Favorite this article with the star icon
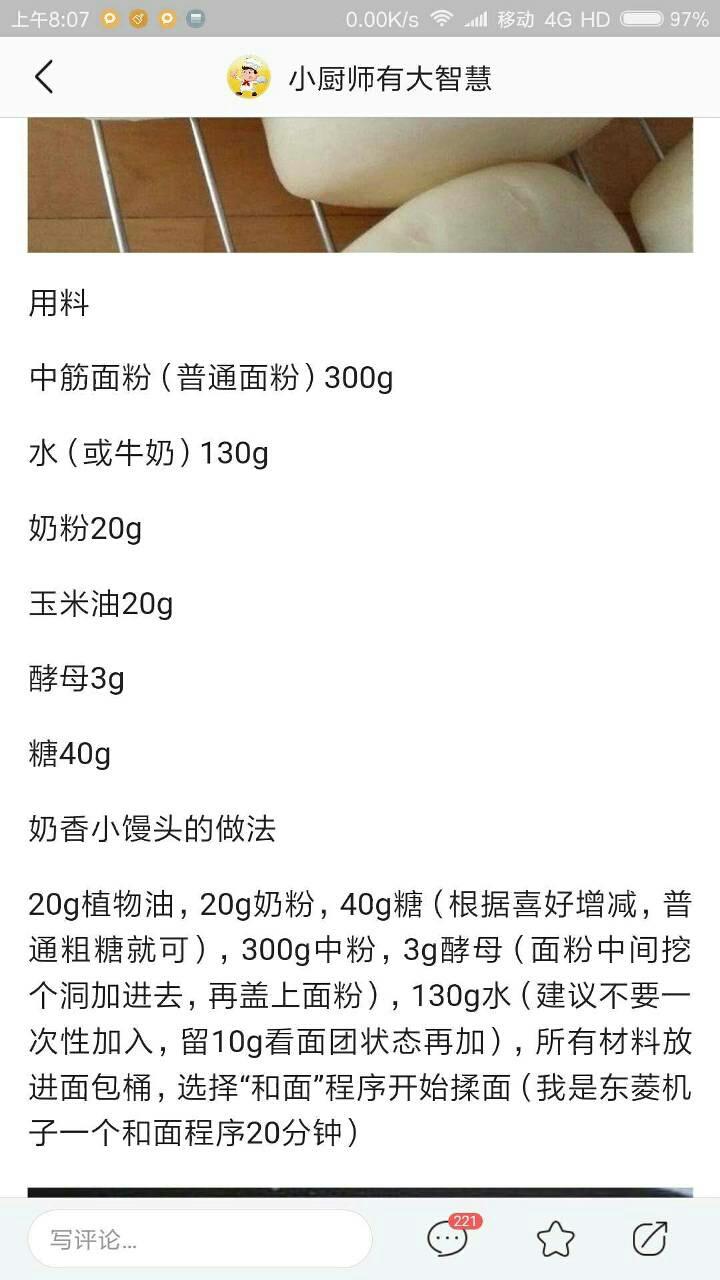720x1280 pixels. point(556,1239)
